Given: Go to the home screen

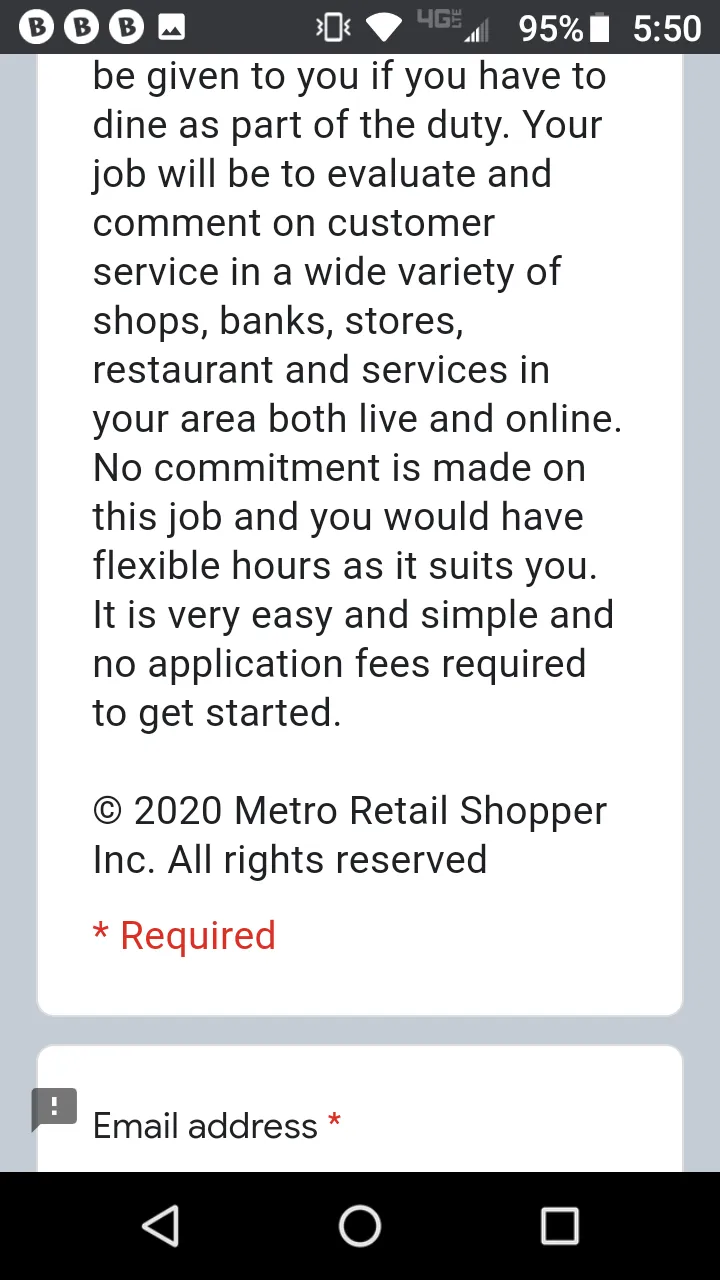Looking at the screenshot, I should click(360, 1226).
